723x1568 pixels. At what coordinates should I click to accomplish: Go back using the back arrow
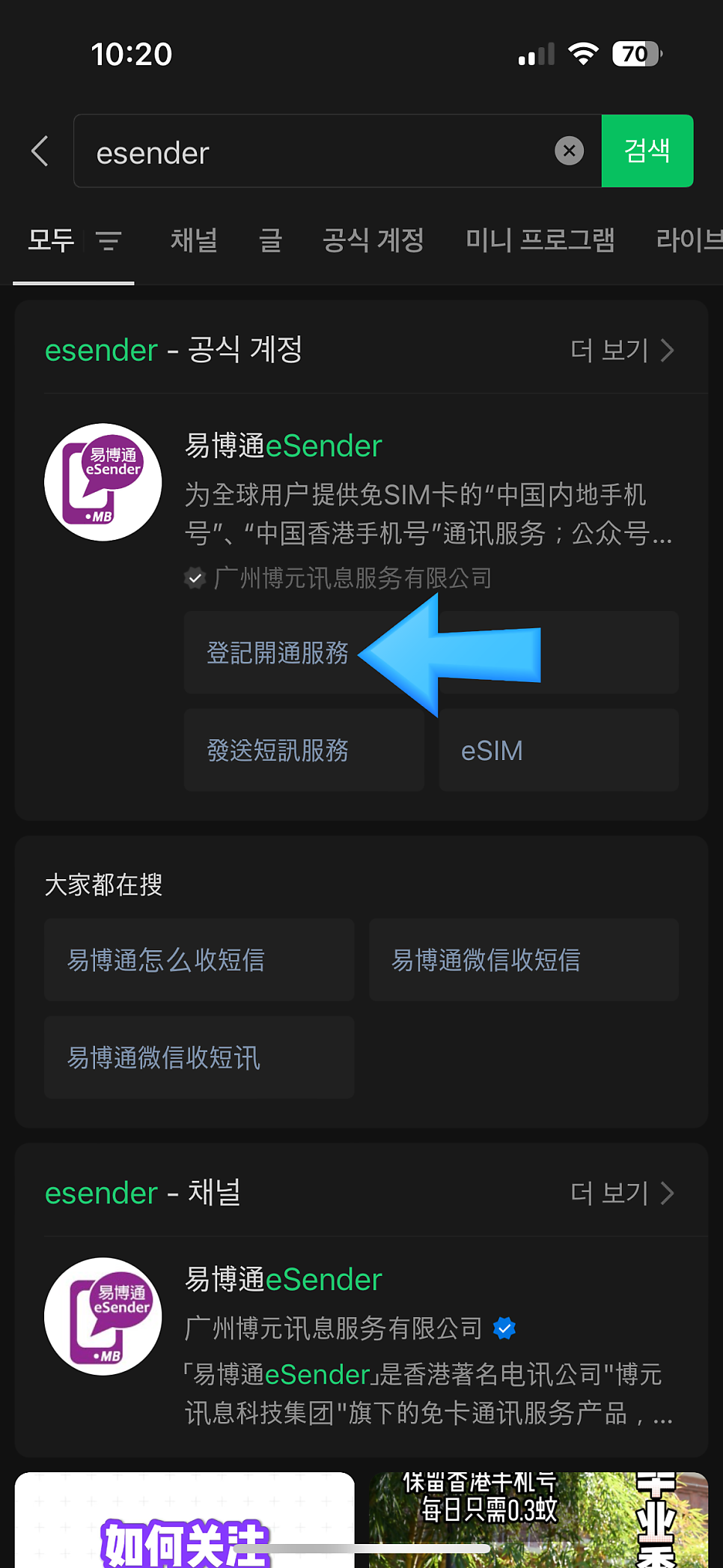pyautogui.click(x=40, y=151)
